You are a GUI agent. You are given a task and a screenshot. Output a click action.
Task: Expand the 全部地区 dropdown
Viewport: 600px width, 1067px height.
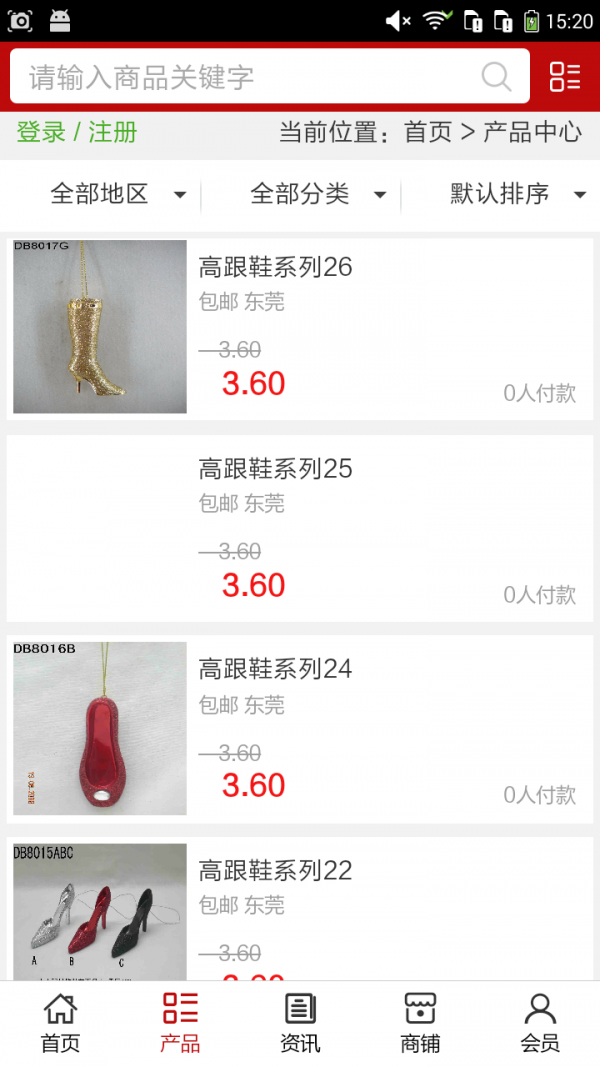[x=117, y=194]
